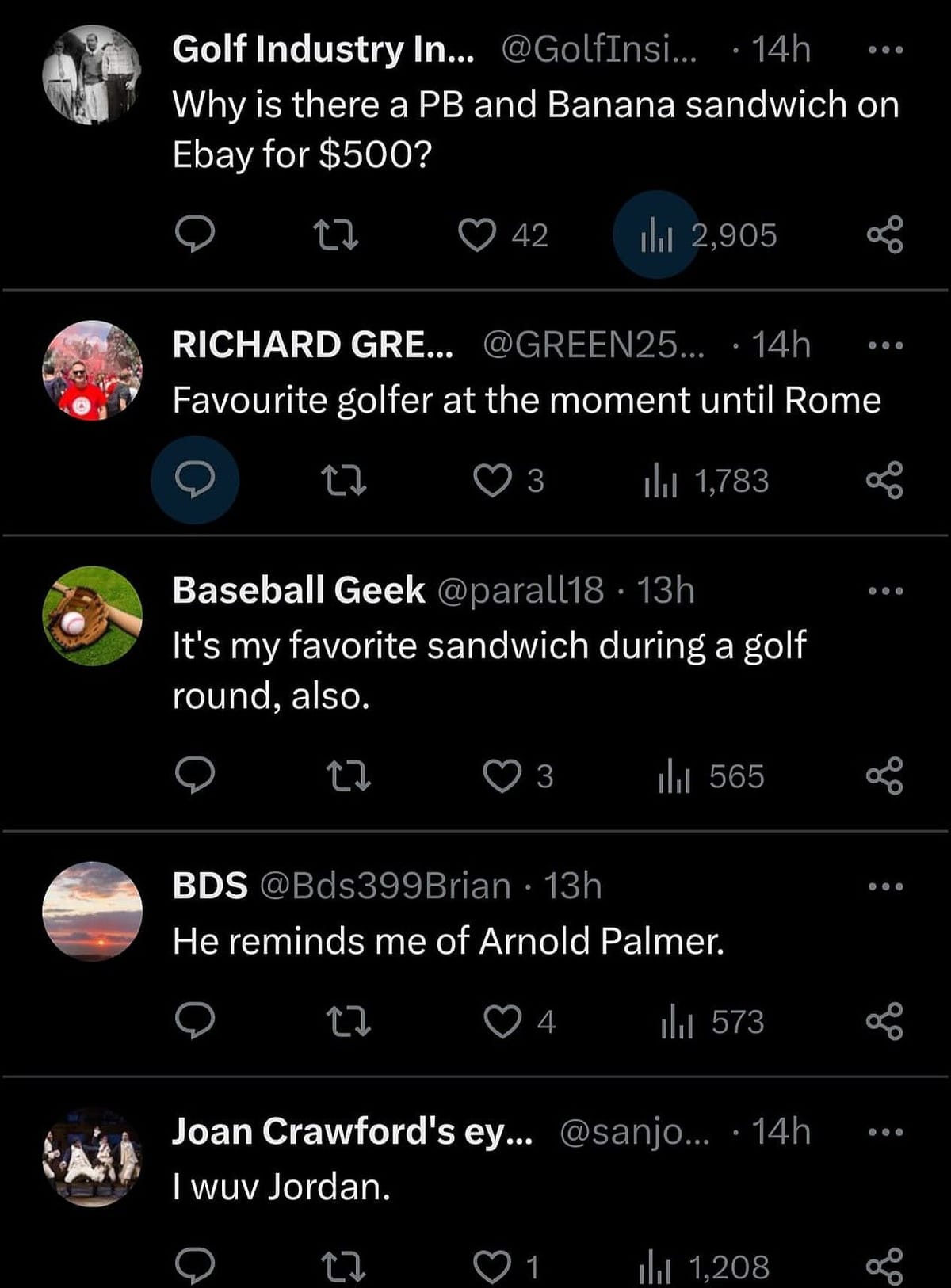Share Baseball Geek's golf round tweet

[884, 776]
